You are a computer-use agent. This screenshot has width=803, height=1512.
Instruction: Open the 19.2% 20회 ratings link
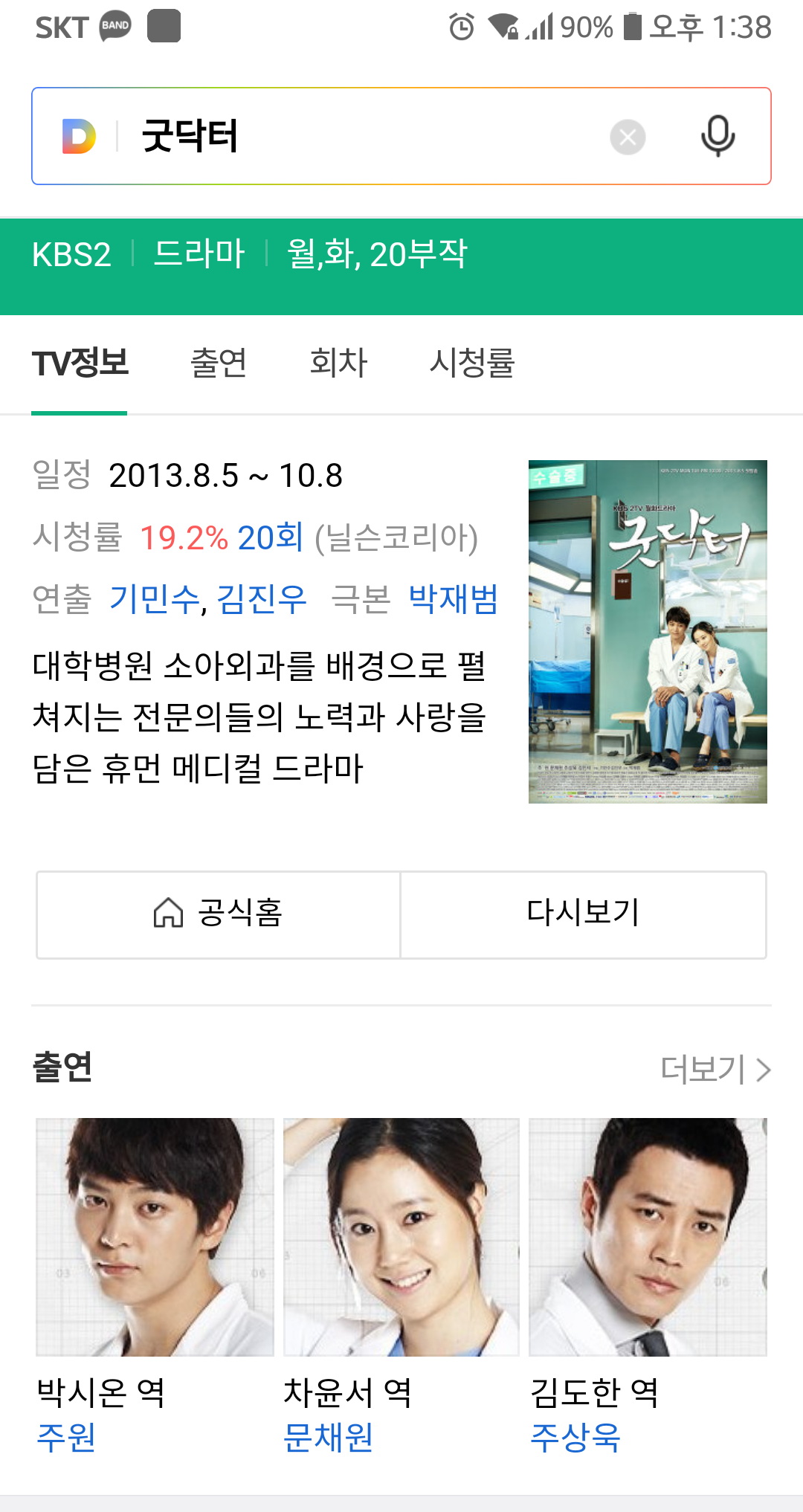pyautogui.click(x=222, y=537)
